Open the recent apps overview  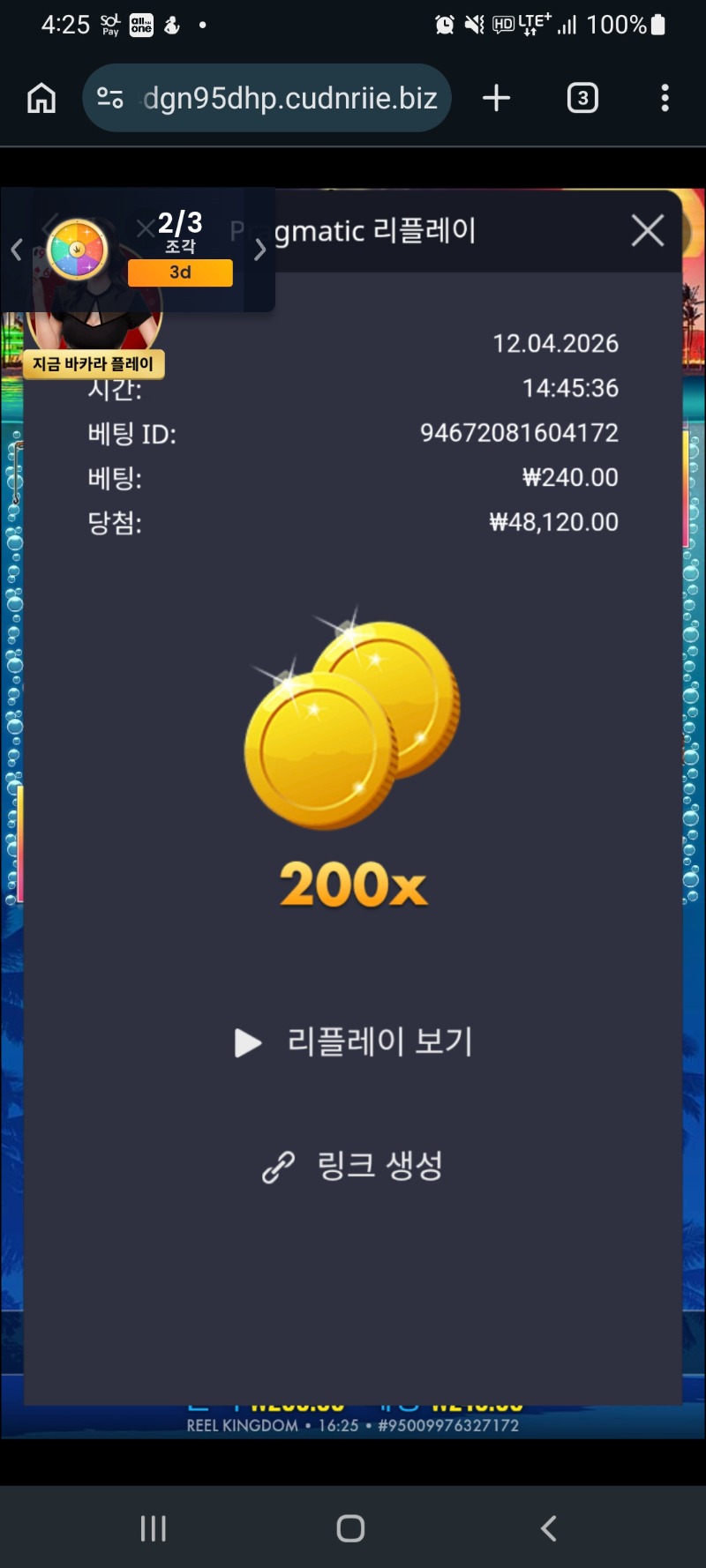(x=154, y=1528)
